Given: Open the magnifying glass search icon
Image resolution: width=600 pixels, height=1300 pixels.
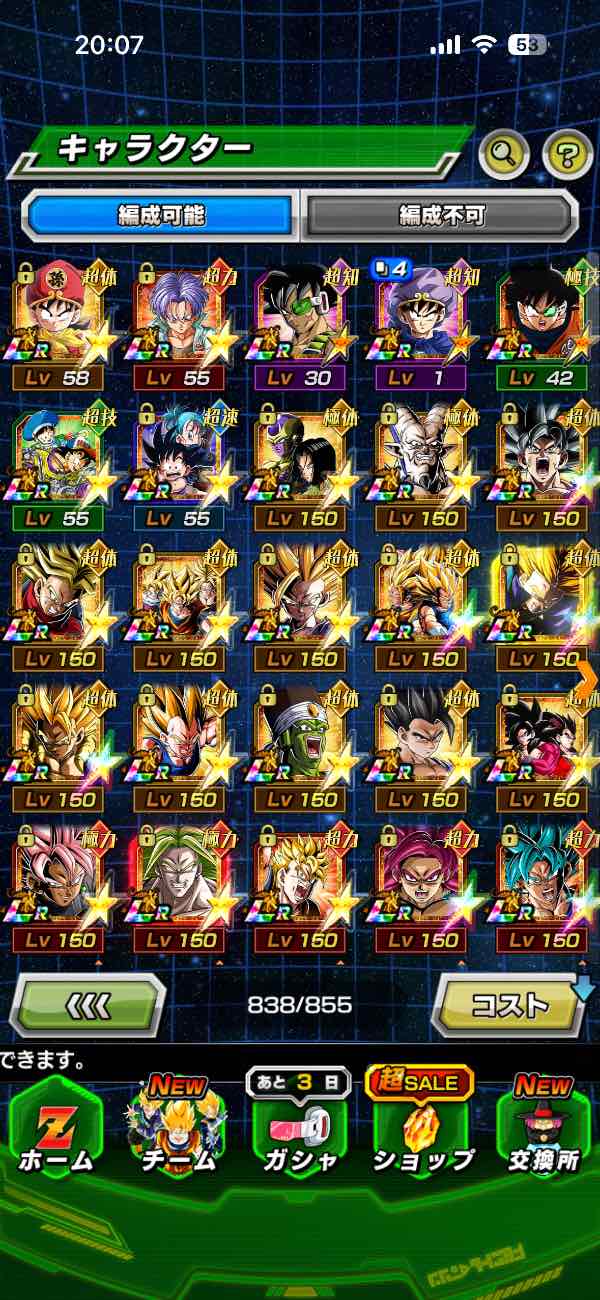Looking at the screenshot, I should pyautogui.click(x=504, y=153).
